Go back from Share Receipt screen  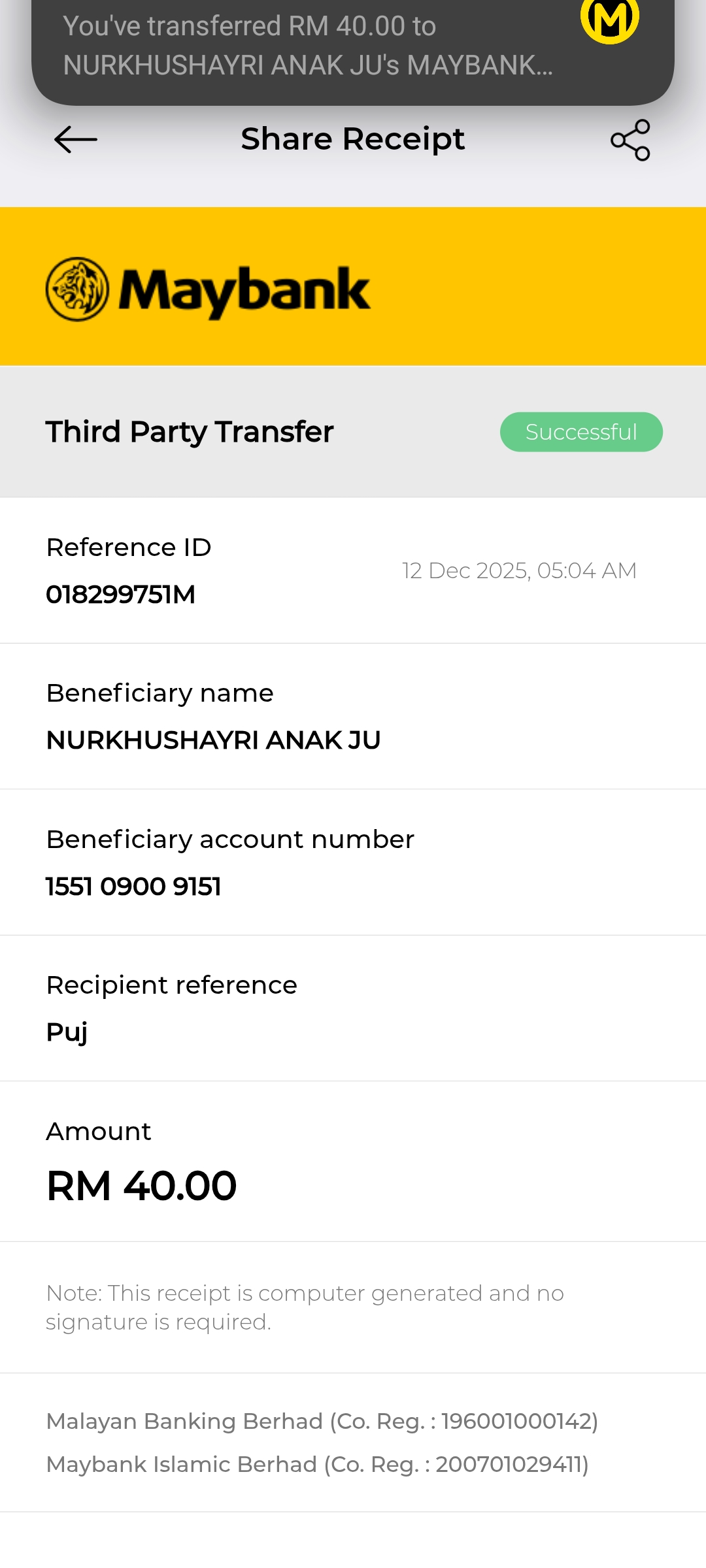click(76, 140)
